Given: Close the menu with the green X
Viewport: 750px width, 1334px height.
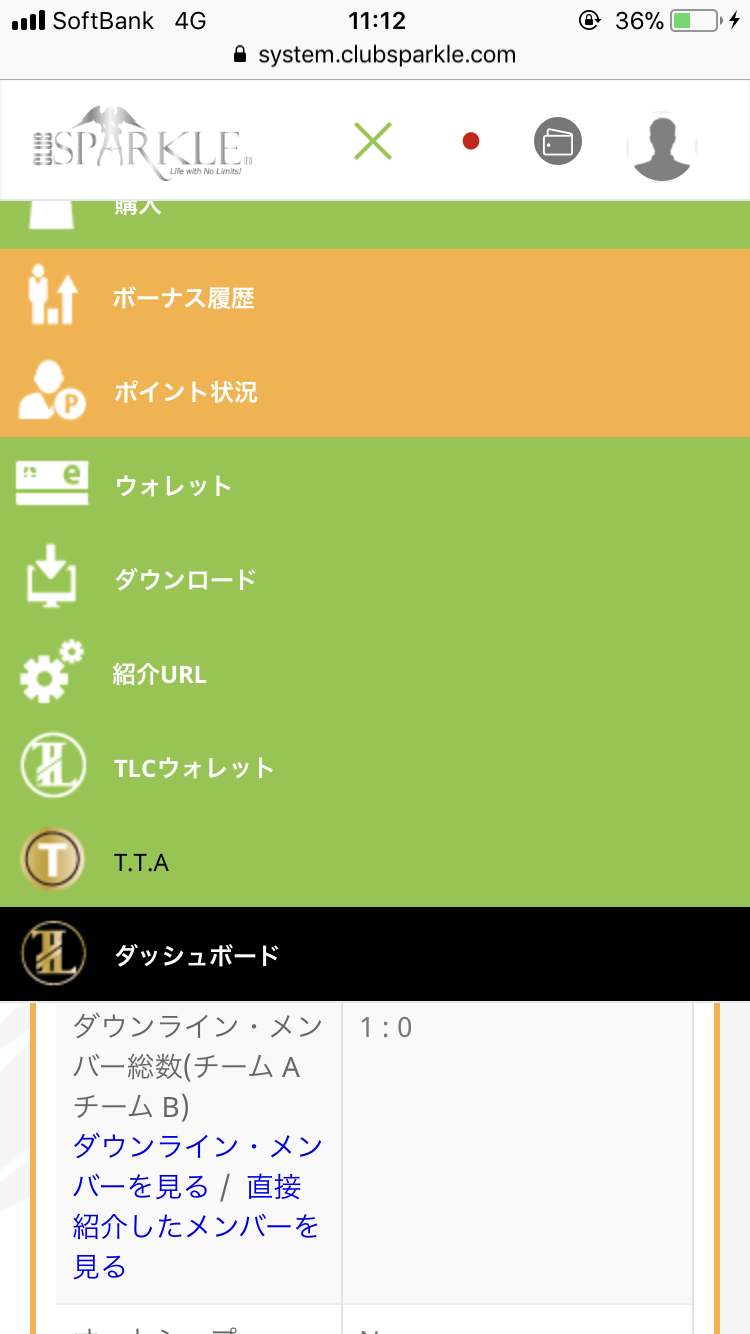Looking at the screenshot, I should [373, 141].
